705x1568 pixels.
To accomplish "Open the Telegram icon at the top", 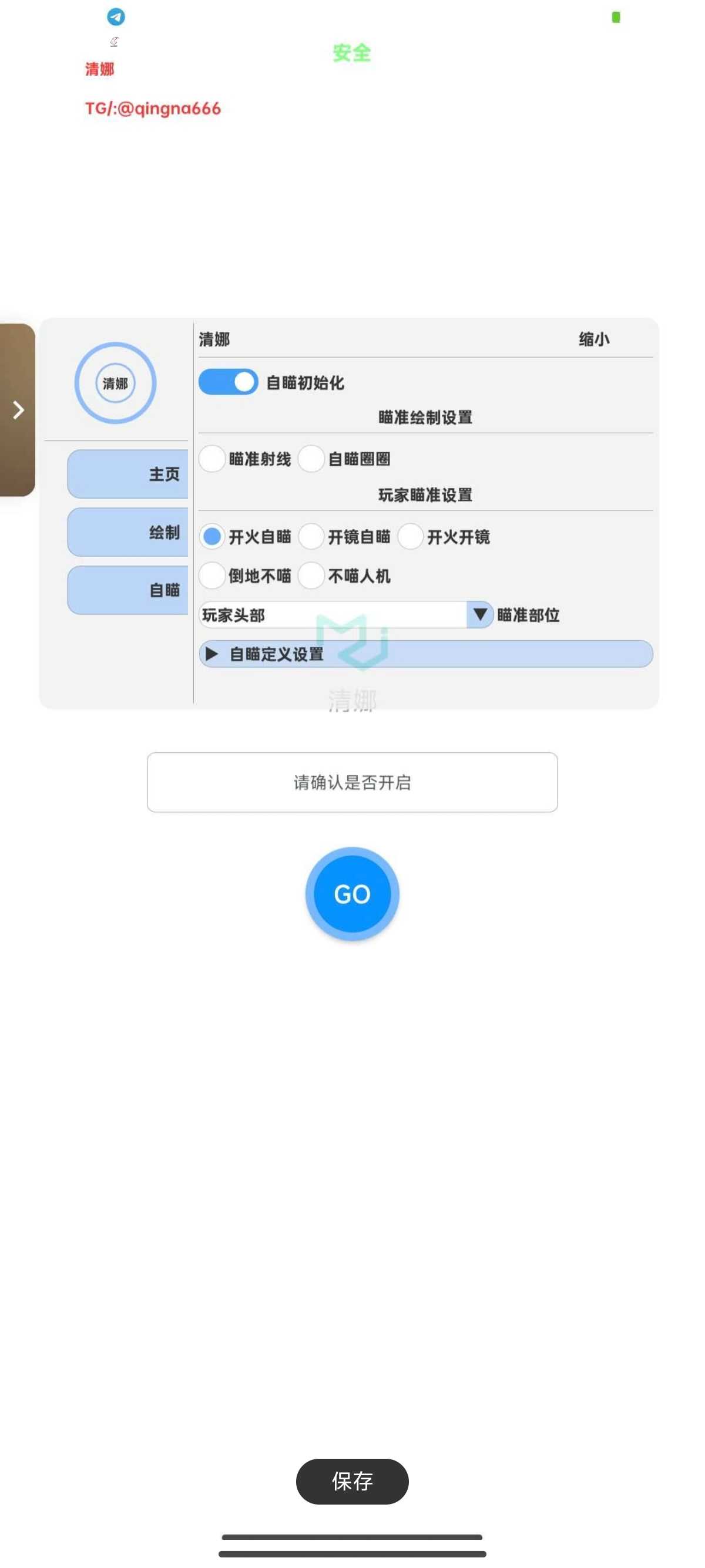I will [x=116, y=16].
